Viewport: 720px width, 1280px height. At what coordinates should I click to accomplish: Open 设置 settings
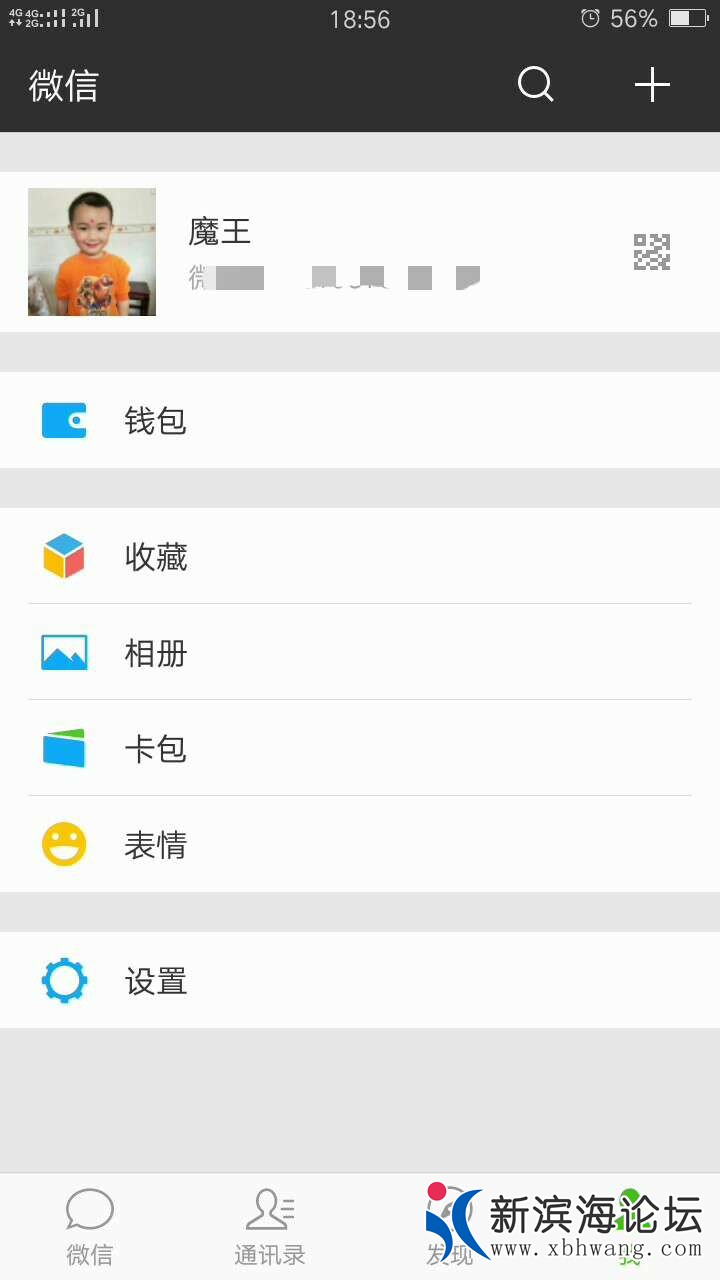tap(360, 980)
